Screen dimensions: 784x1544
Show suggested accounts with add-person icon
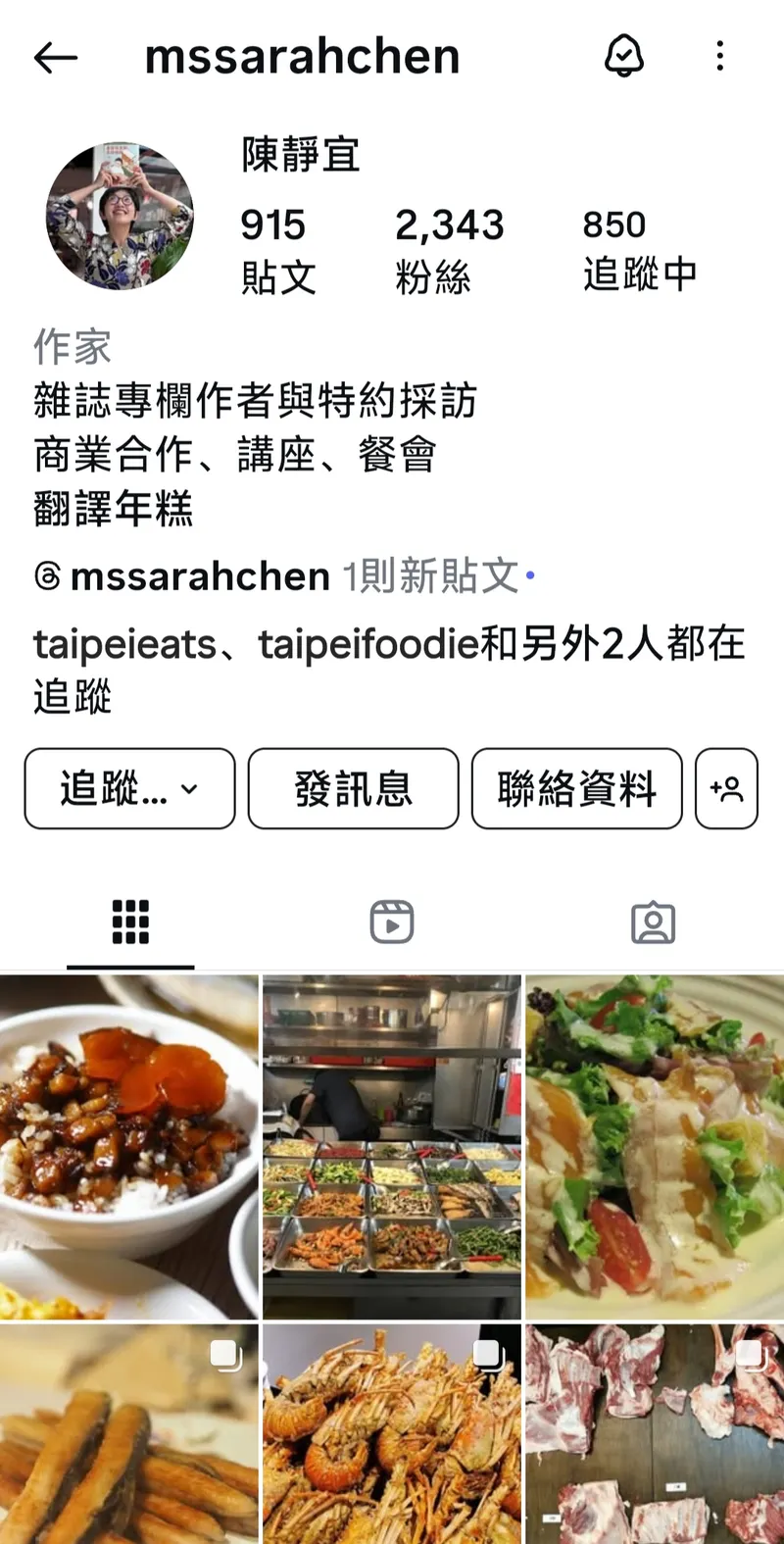coord(726,789)
